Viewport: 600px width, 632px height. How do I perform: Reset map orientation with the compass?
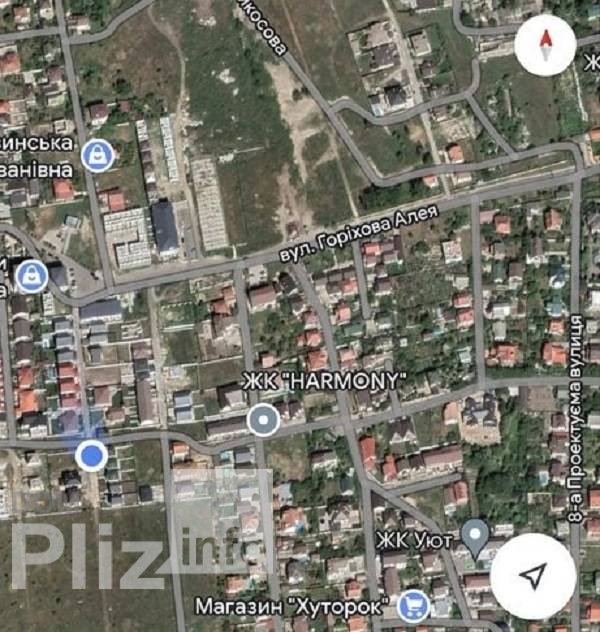point(545,44)
